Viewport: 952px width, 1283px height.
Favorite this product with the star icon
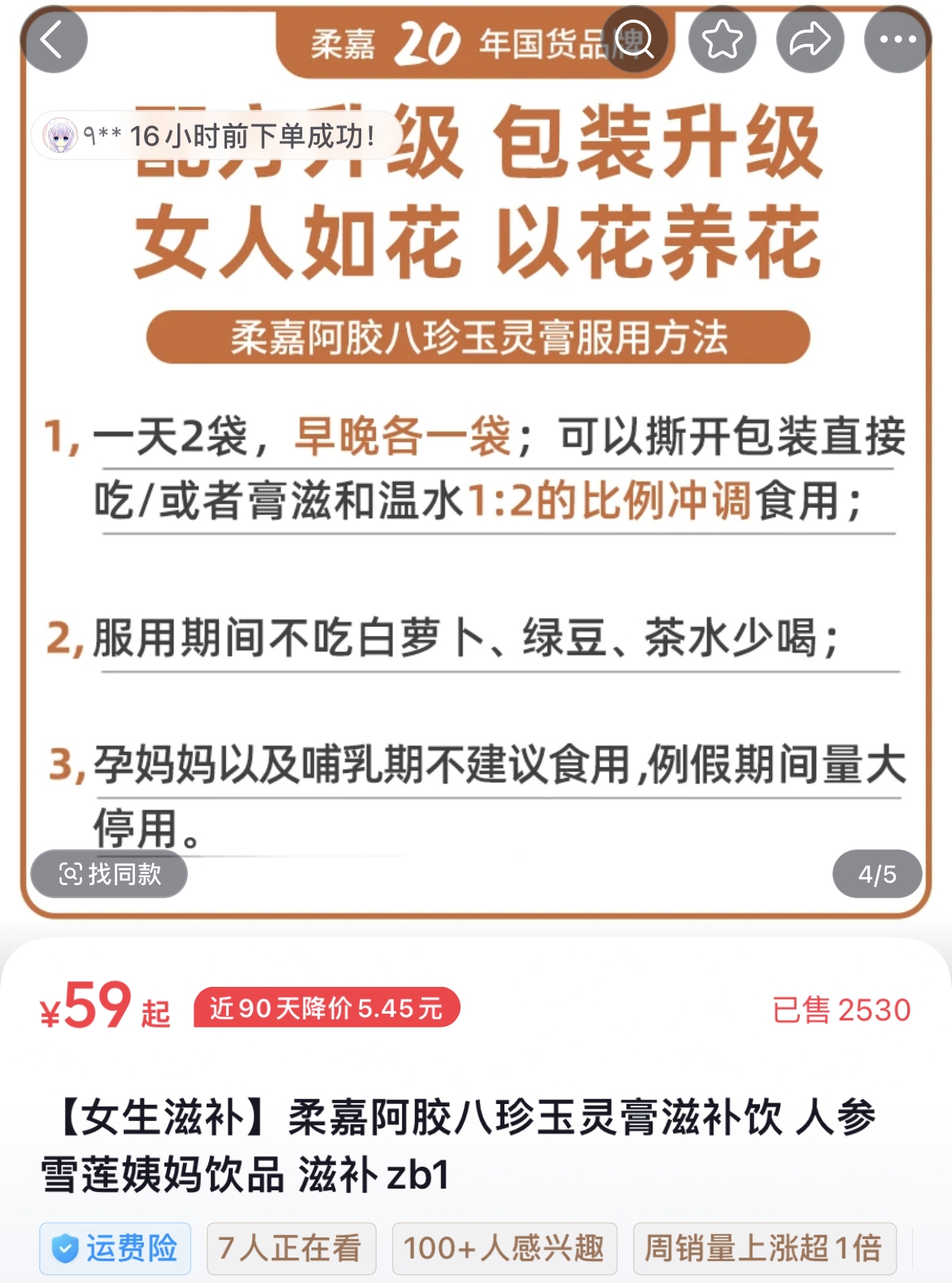tap(722, 40)
